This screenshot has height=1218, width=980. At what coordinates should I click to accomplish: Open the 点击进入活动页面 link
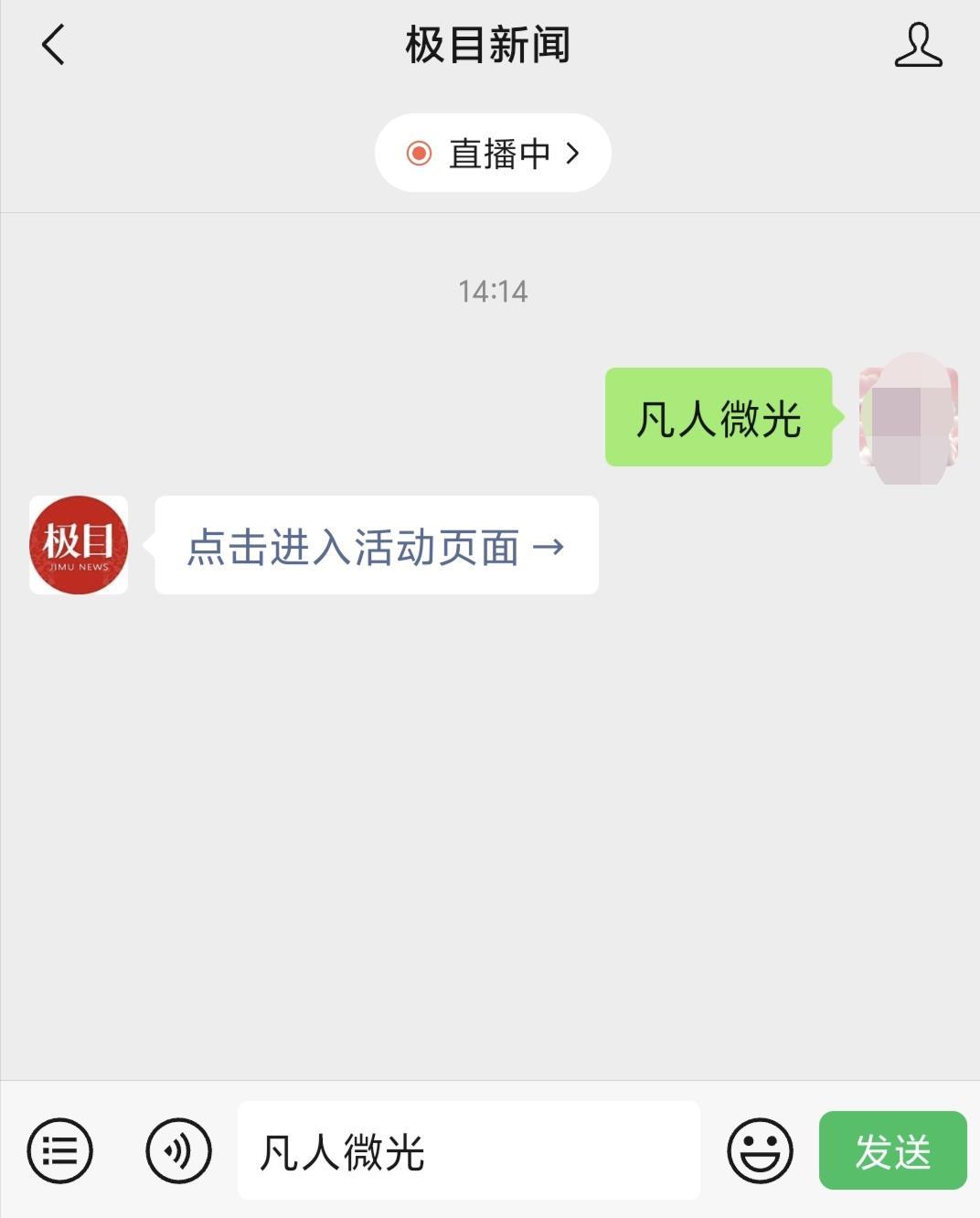(x=376, y=547)
